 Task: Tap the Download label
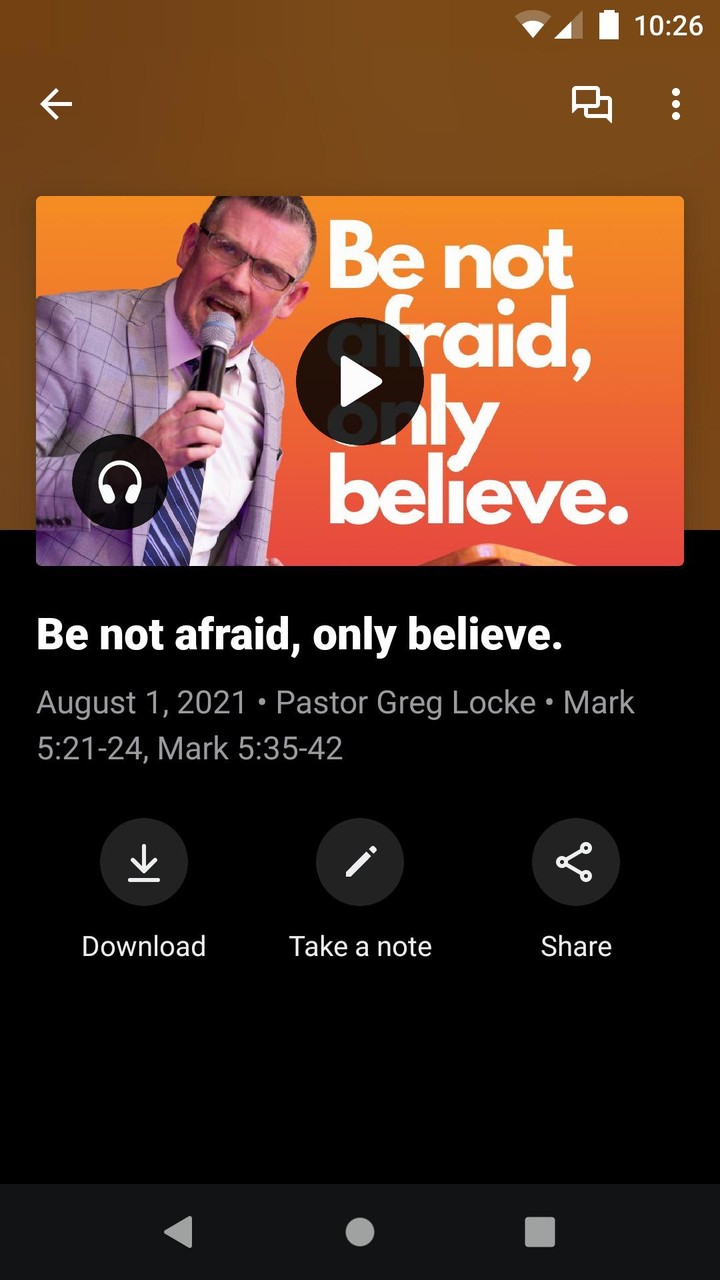point(144,946)
